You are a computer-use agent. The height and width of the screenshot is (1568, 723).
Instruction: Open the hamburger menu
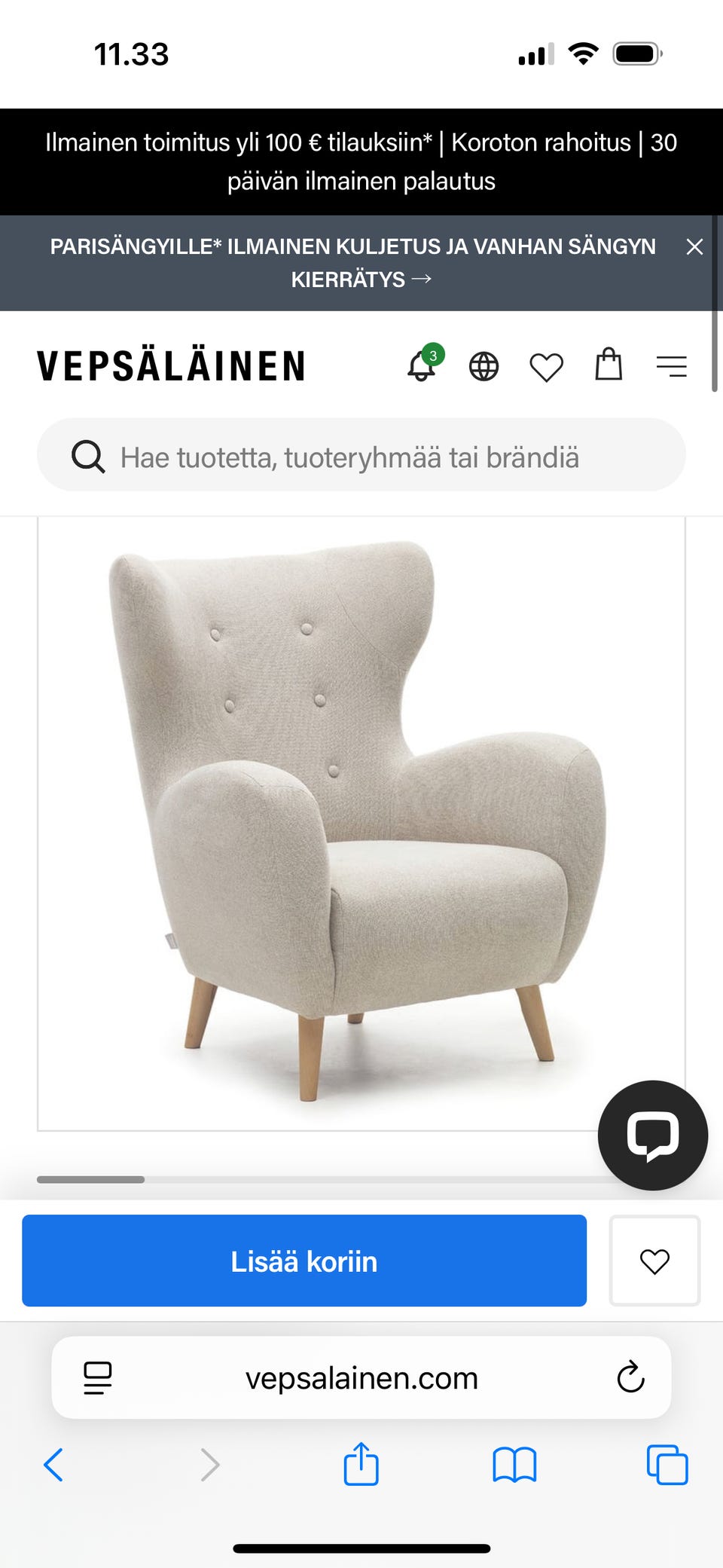(x=671, y=366)
